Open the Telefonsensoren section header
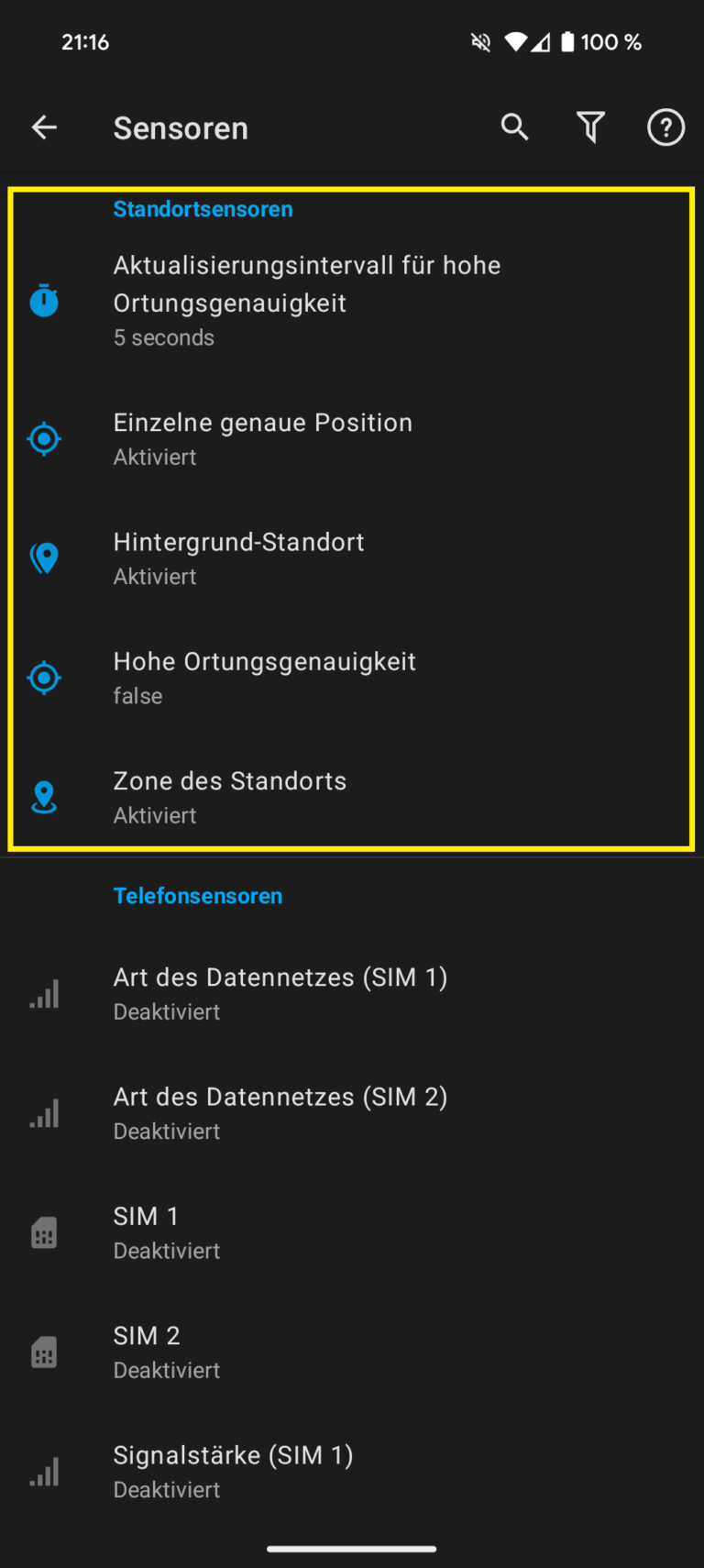This screenshot has width=704, height=1568. click(x=198, y=896)
